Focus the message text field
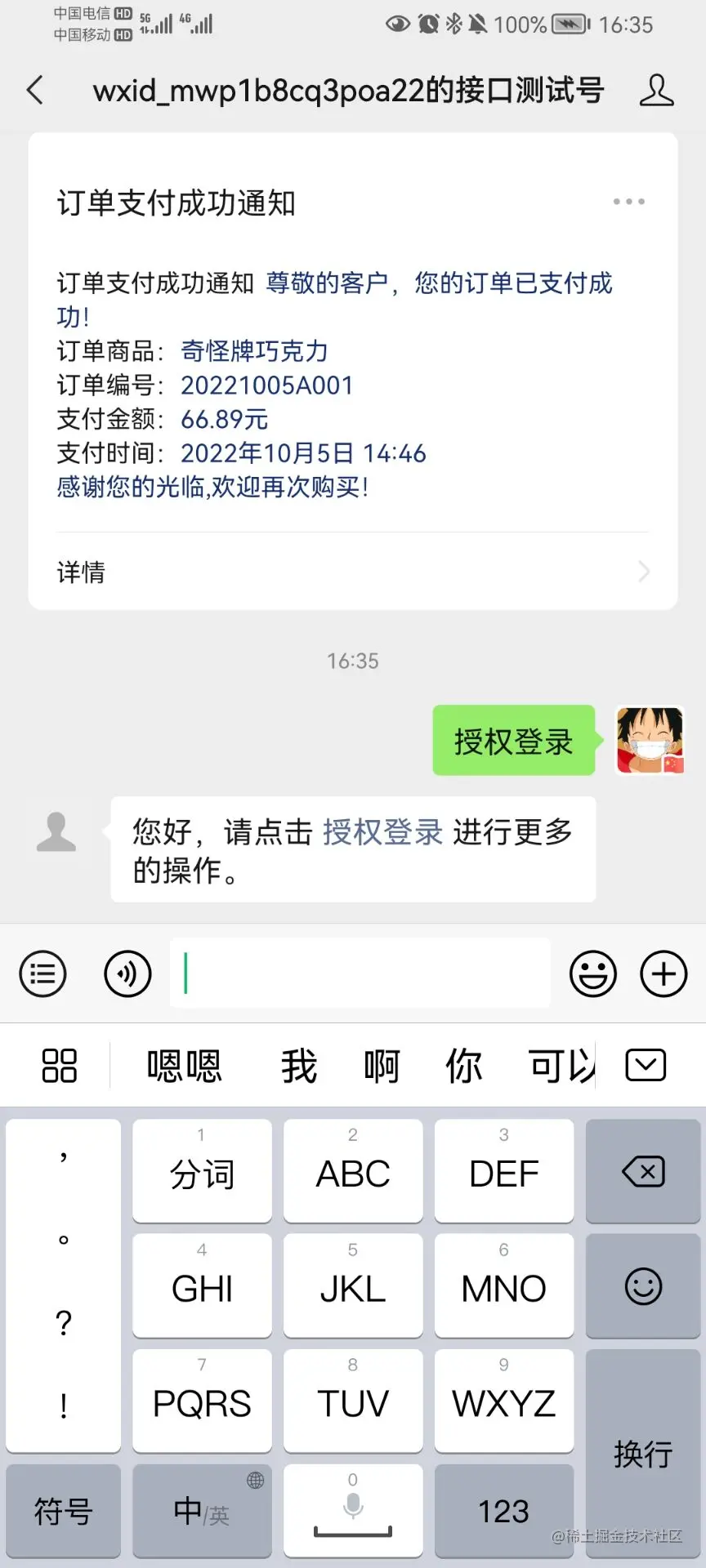 pos(360,973)
